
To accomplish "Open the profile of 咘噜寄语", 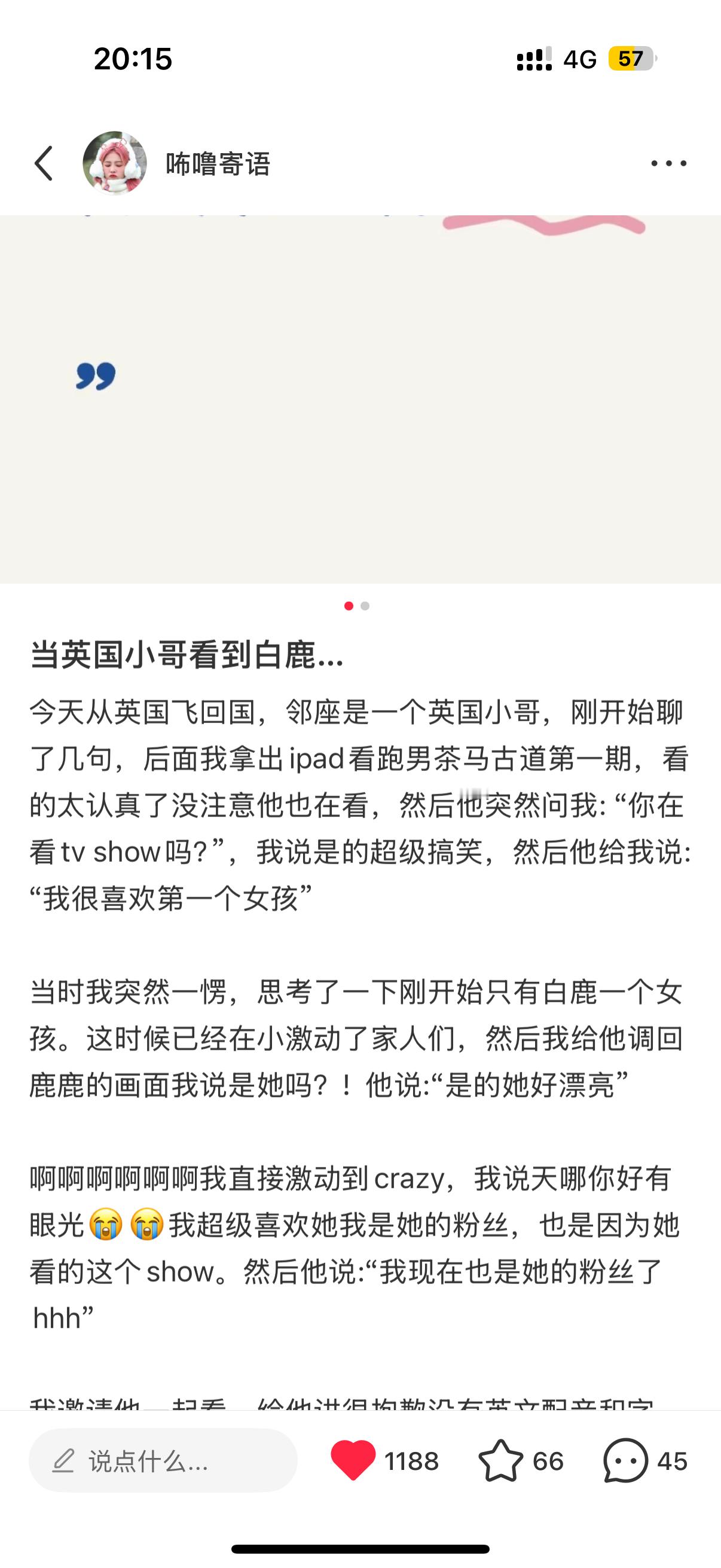I will (116, 164).
